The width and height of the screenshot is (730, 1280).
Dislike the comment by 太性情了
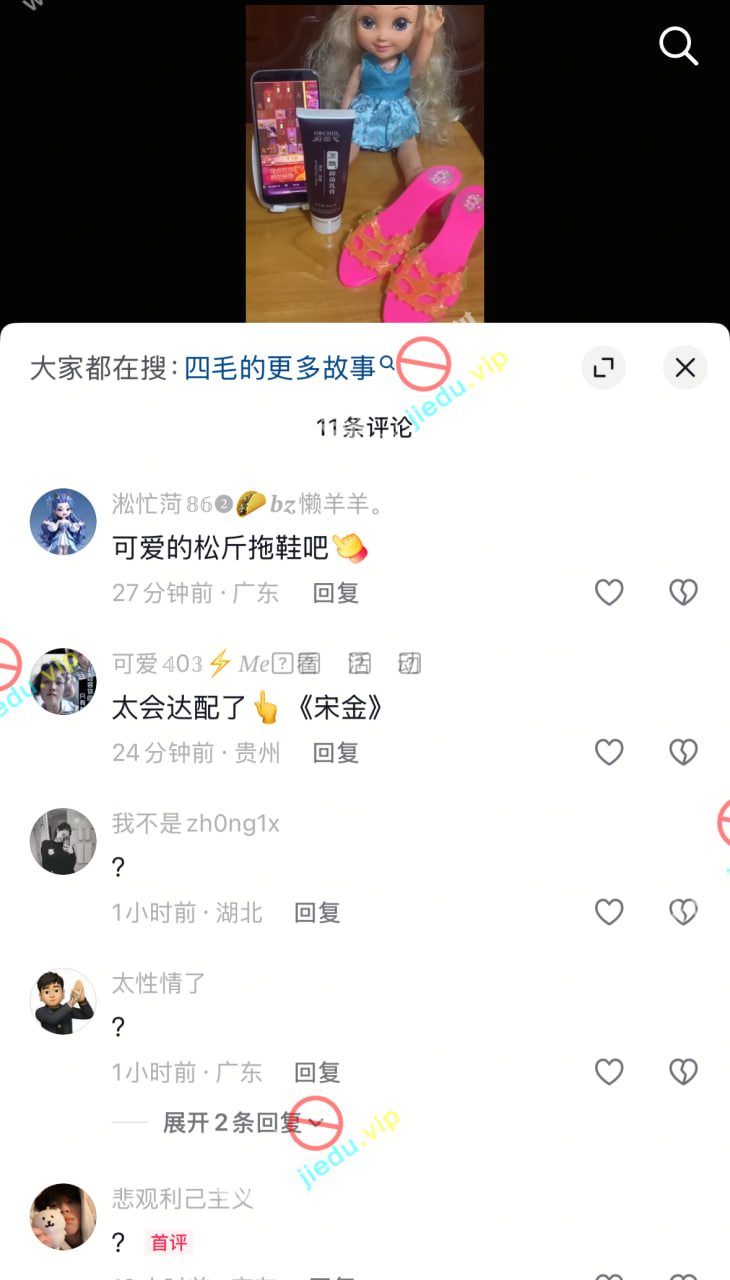tap(683, 1072)
